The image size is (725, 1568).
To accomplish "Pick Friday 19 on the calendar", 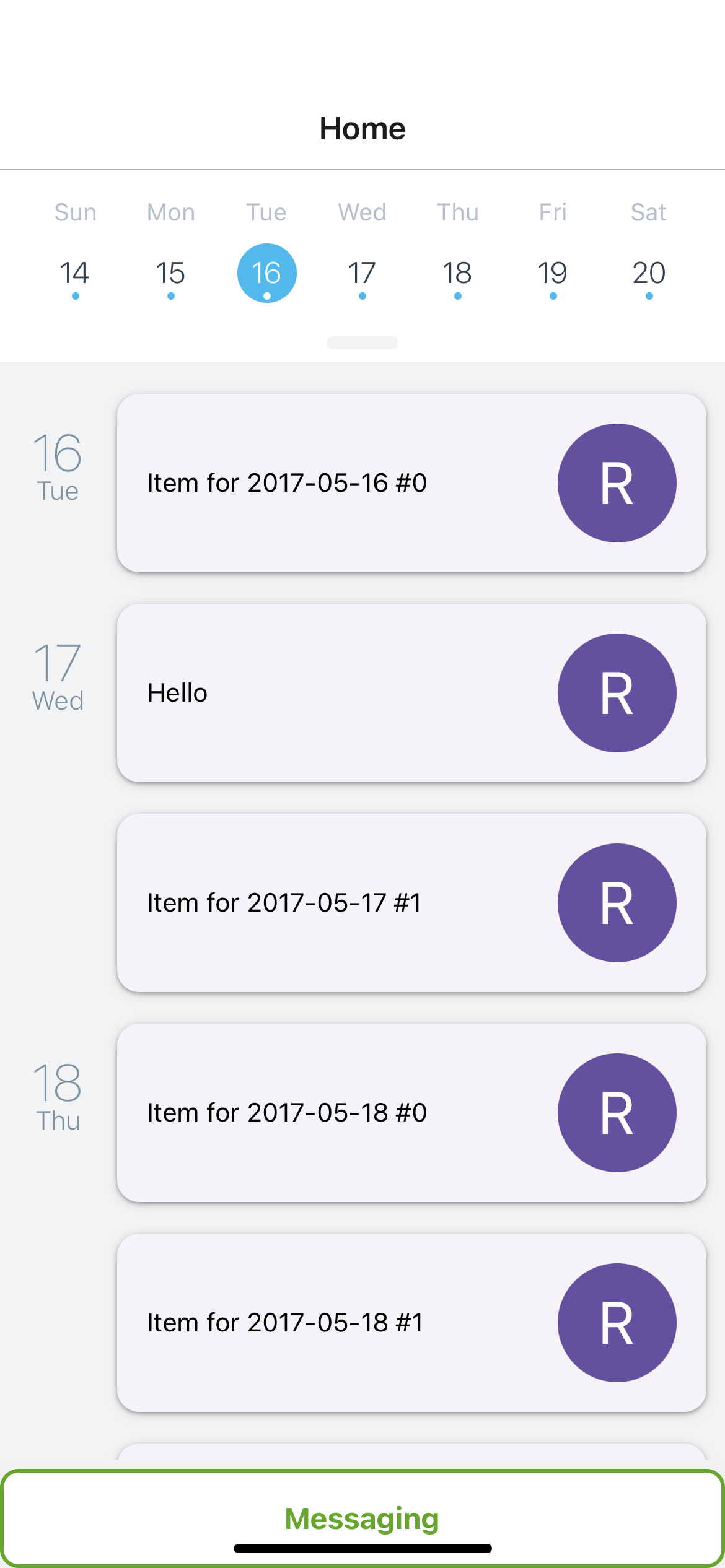I will [x=553, y=273].
